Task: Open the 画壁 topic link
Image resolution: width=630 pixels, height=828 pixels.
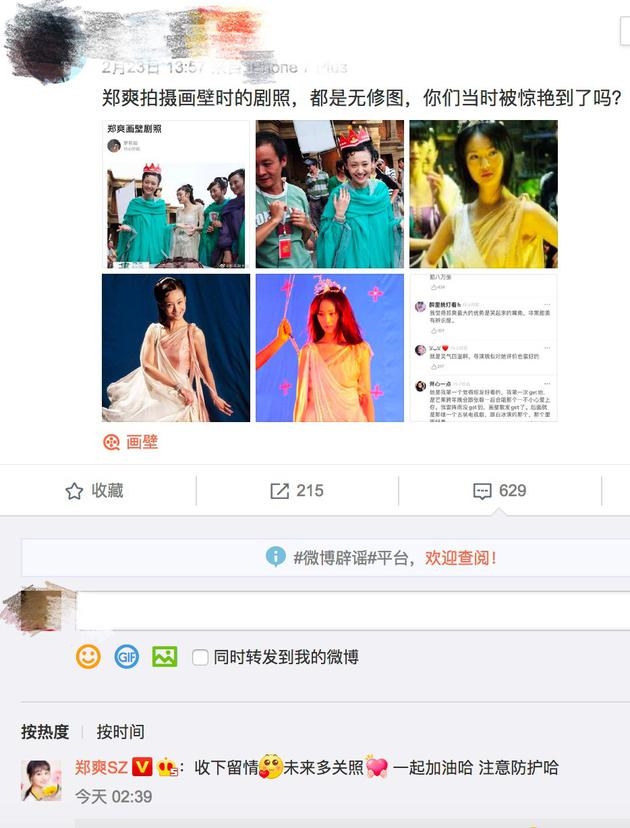Action: [x=131, y=442]
